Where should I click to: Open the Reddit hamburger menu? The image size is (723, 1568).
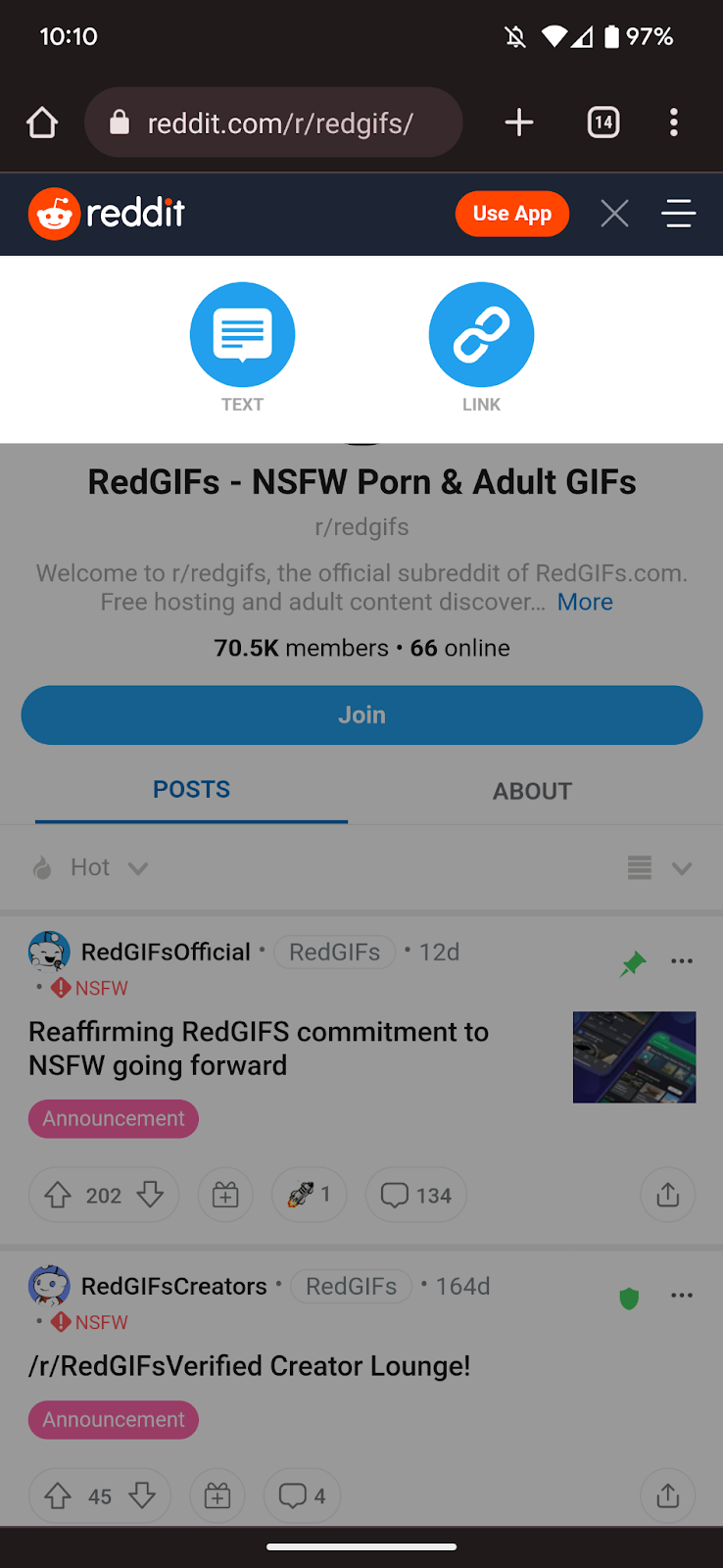[678, 214]
